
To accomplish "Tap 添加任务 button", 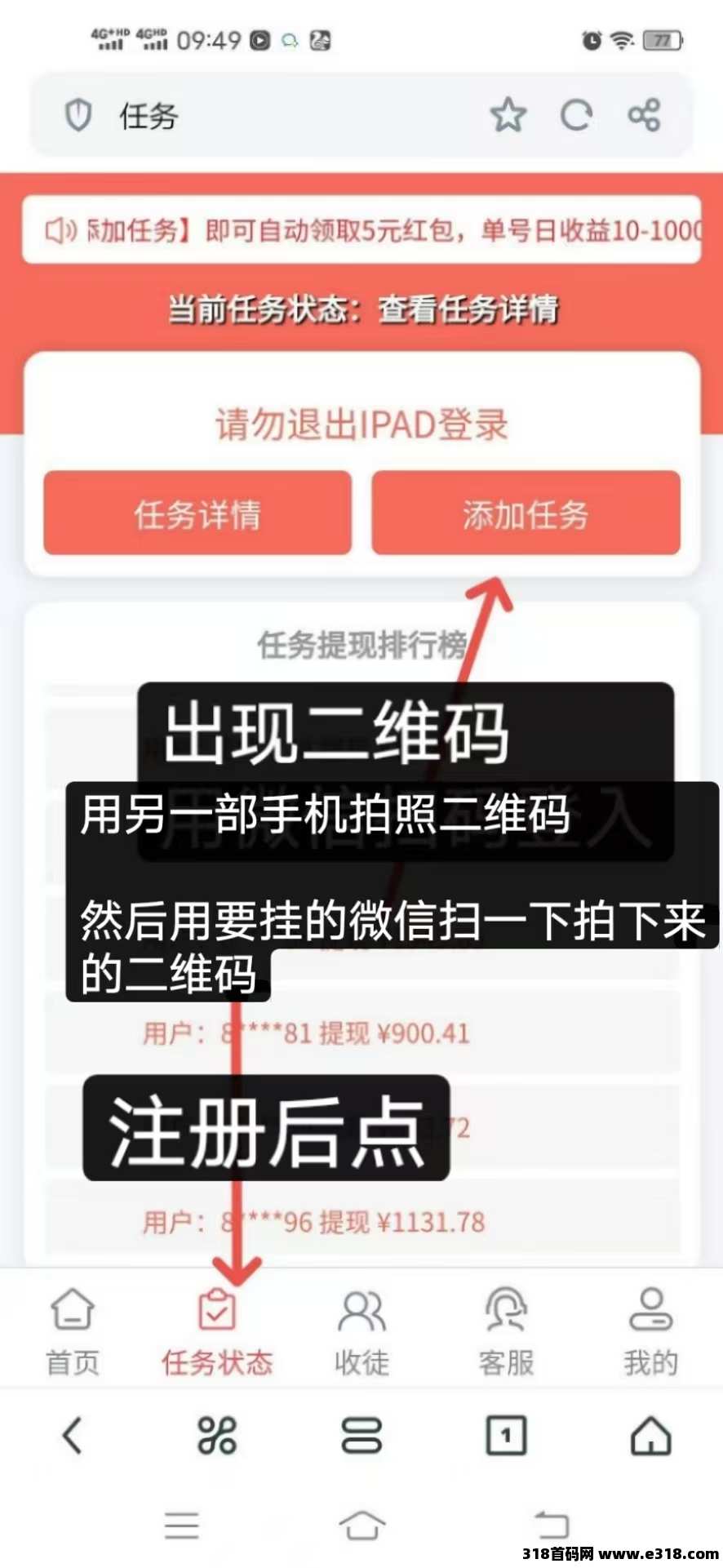I will tap(526, 513).
